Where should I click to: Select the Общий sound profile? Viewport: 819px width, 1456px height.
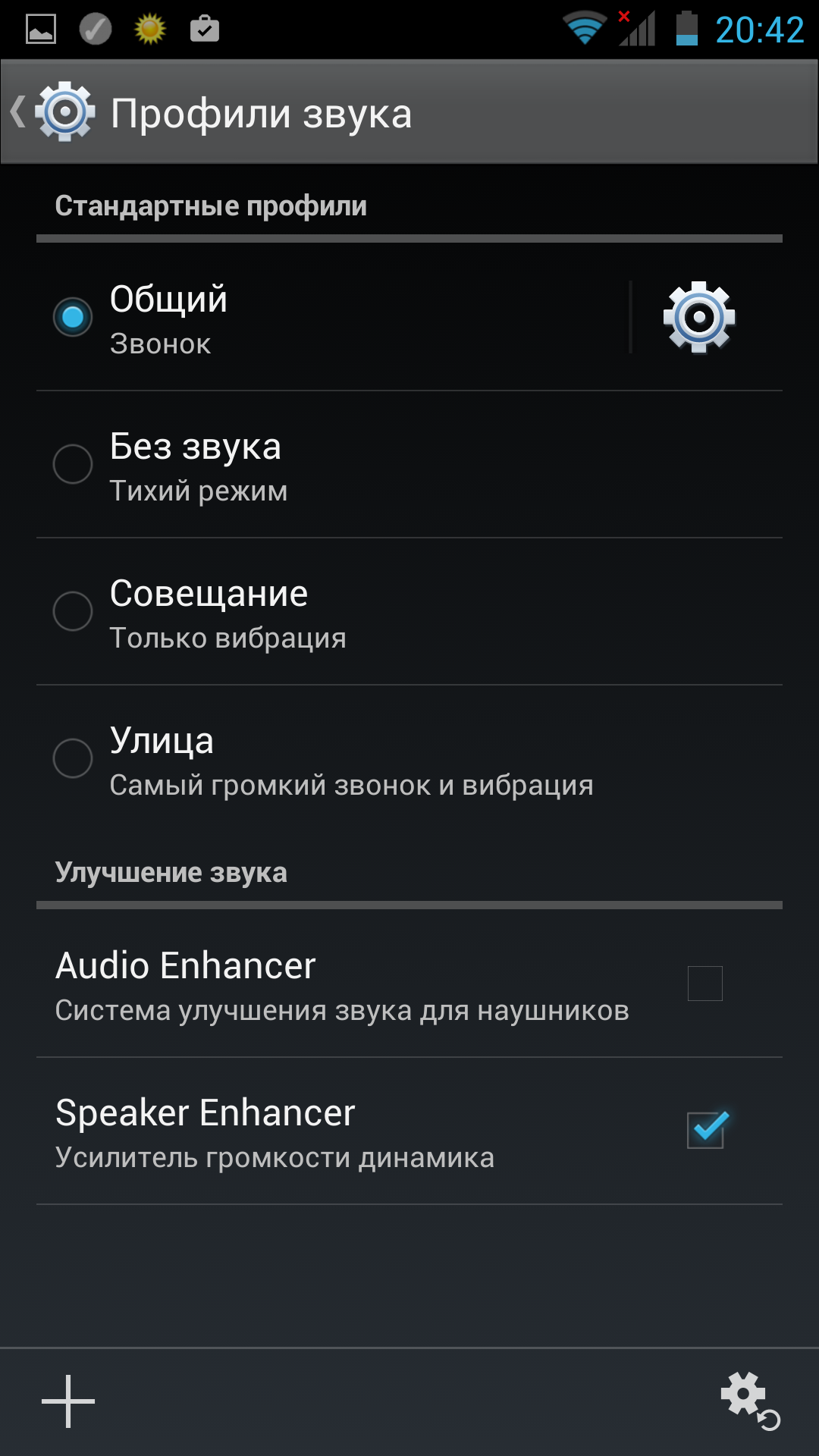pyautogui.click(x=73, y=317)
